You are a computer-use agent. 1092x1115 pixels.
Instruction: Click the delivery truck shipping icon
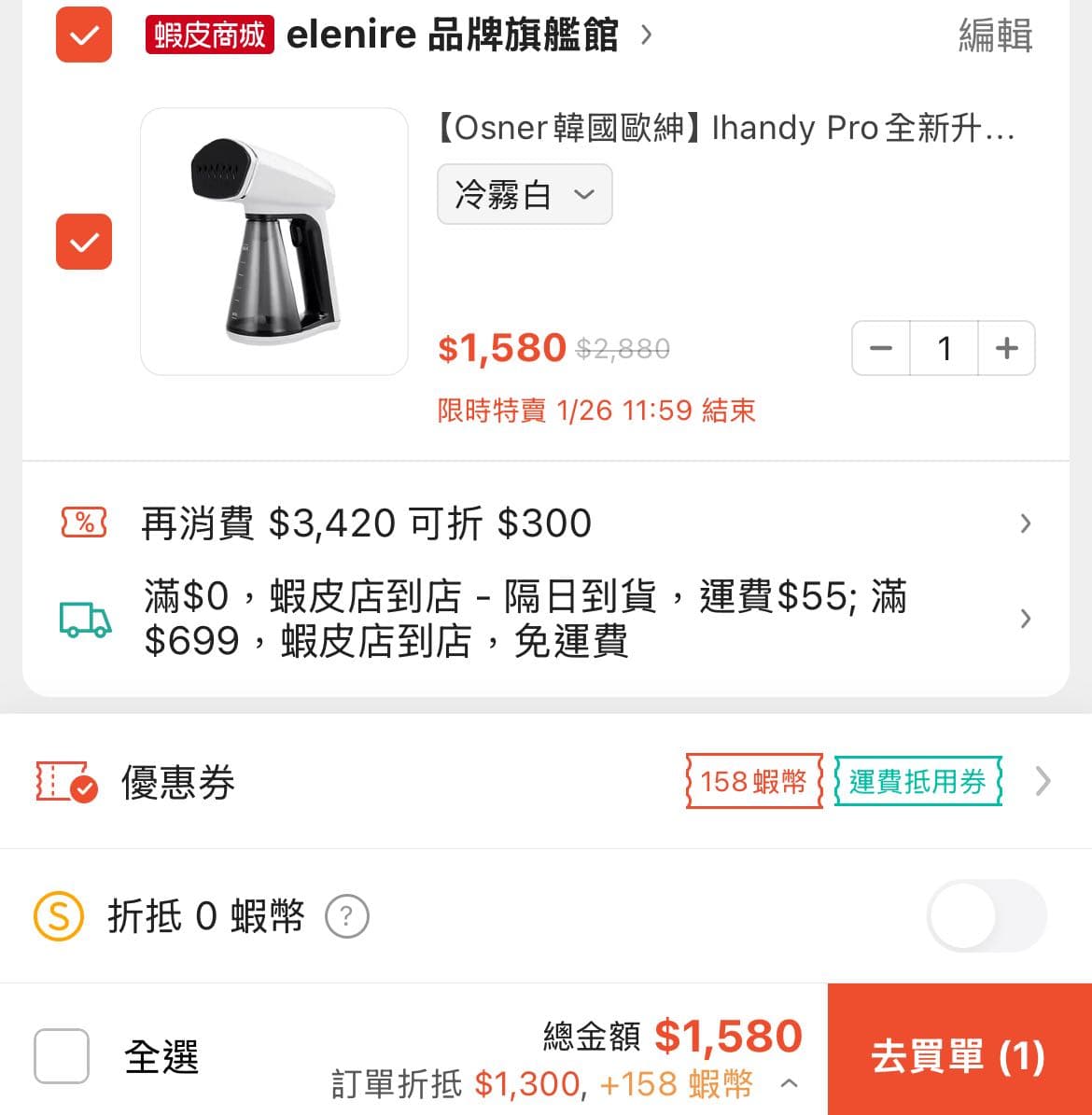[83, 619]
